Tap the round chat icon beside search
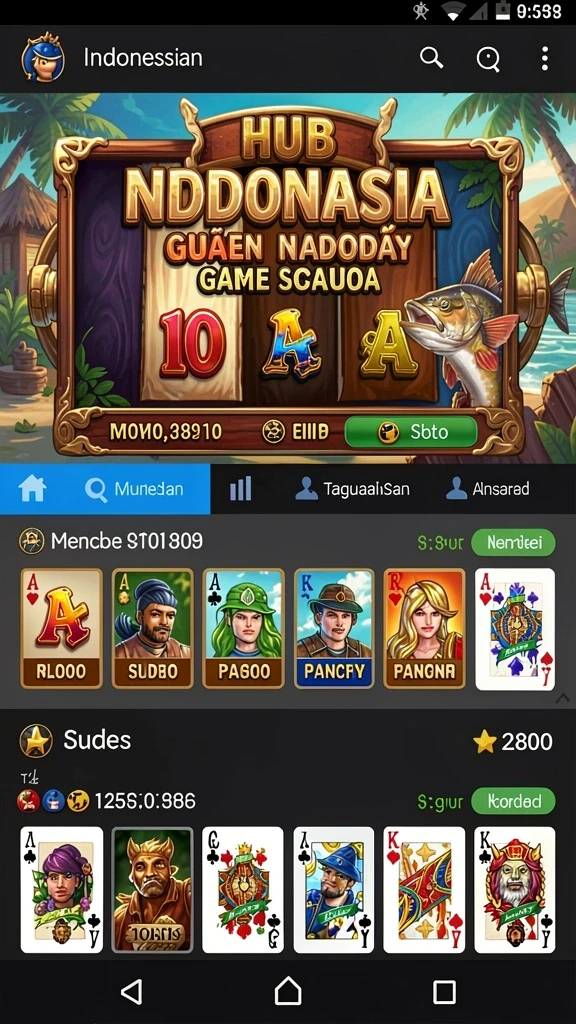Screen dimensions: 576x1024 488,59
